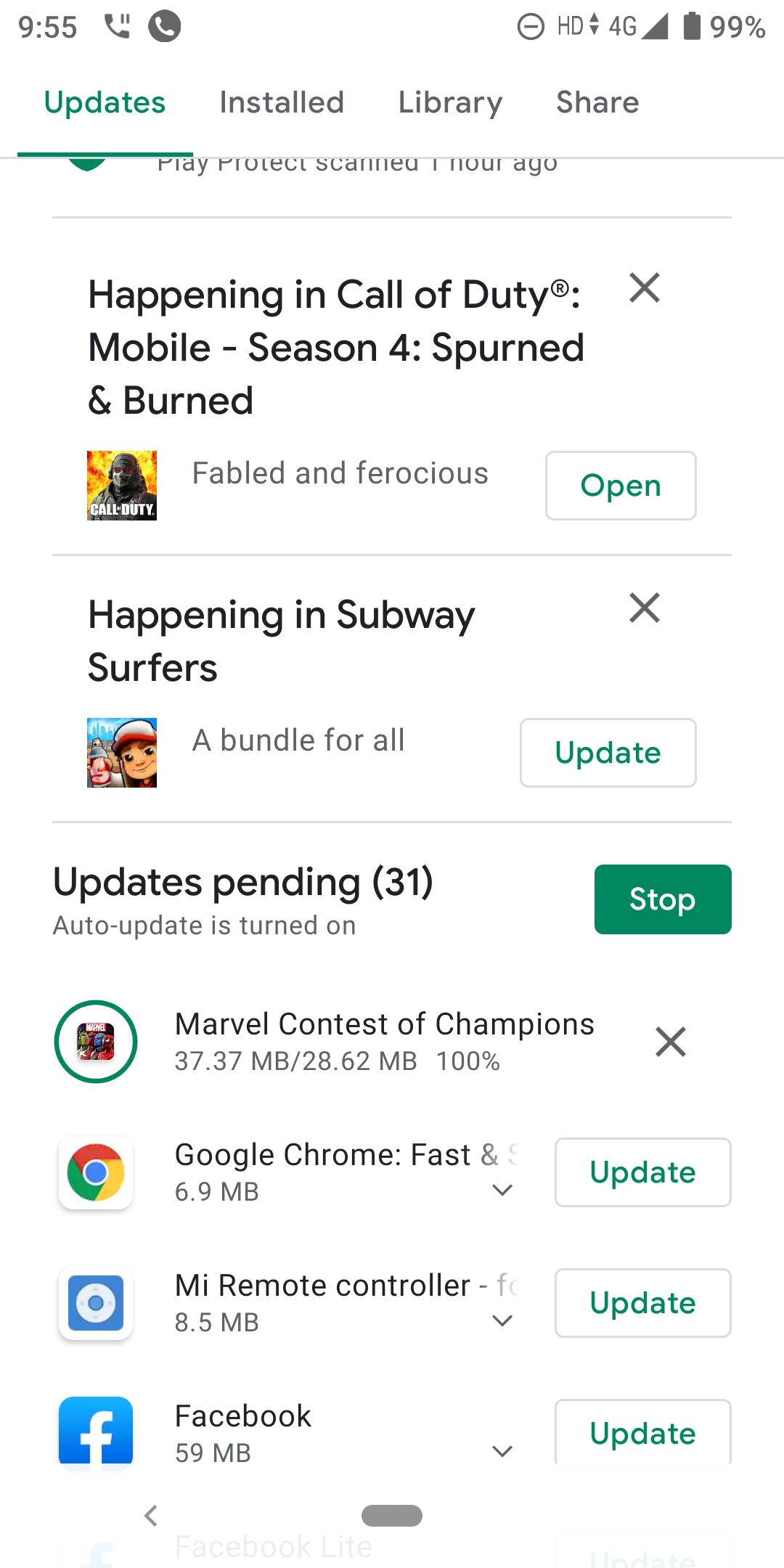Cancel Marvel Contest of Champions download
Screen dimensions: 784x1568
click(x=671, y=1042)
